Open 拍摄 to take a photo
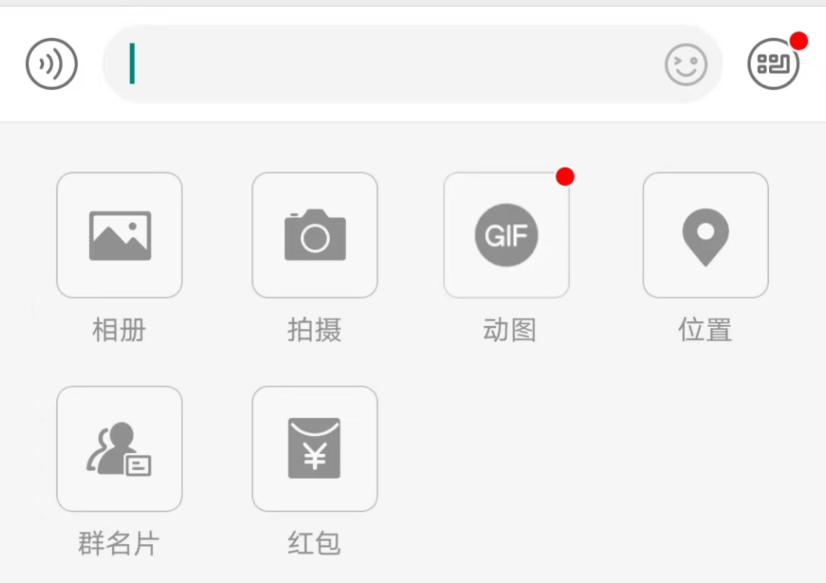Screen dimensions: 826x583 pos(314,236)
